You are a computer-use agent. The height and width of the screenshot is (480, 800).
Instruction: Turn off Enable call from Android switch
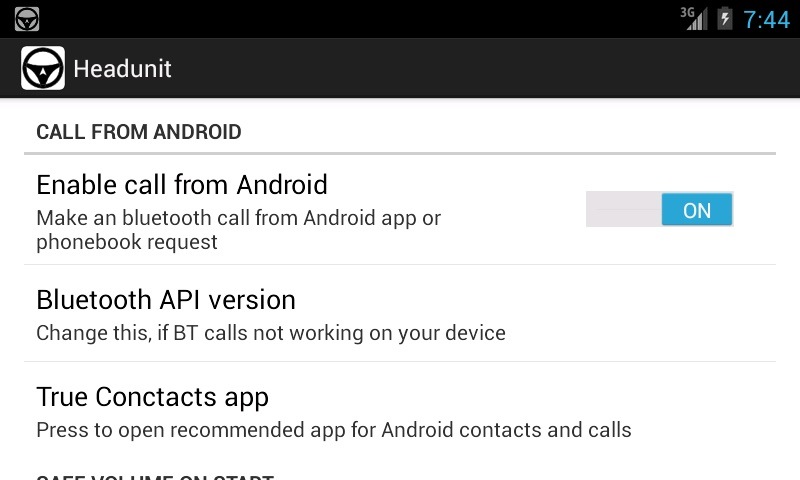660,210
